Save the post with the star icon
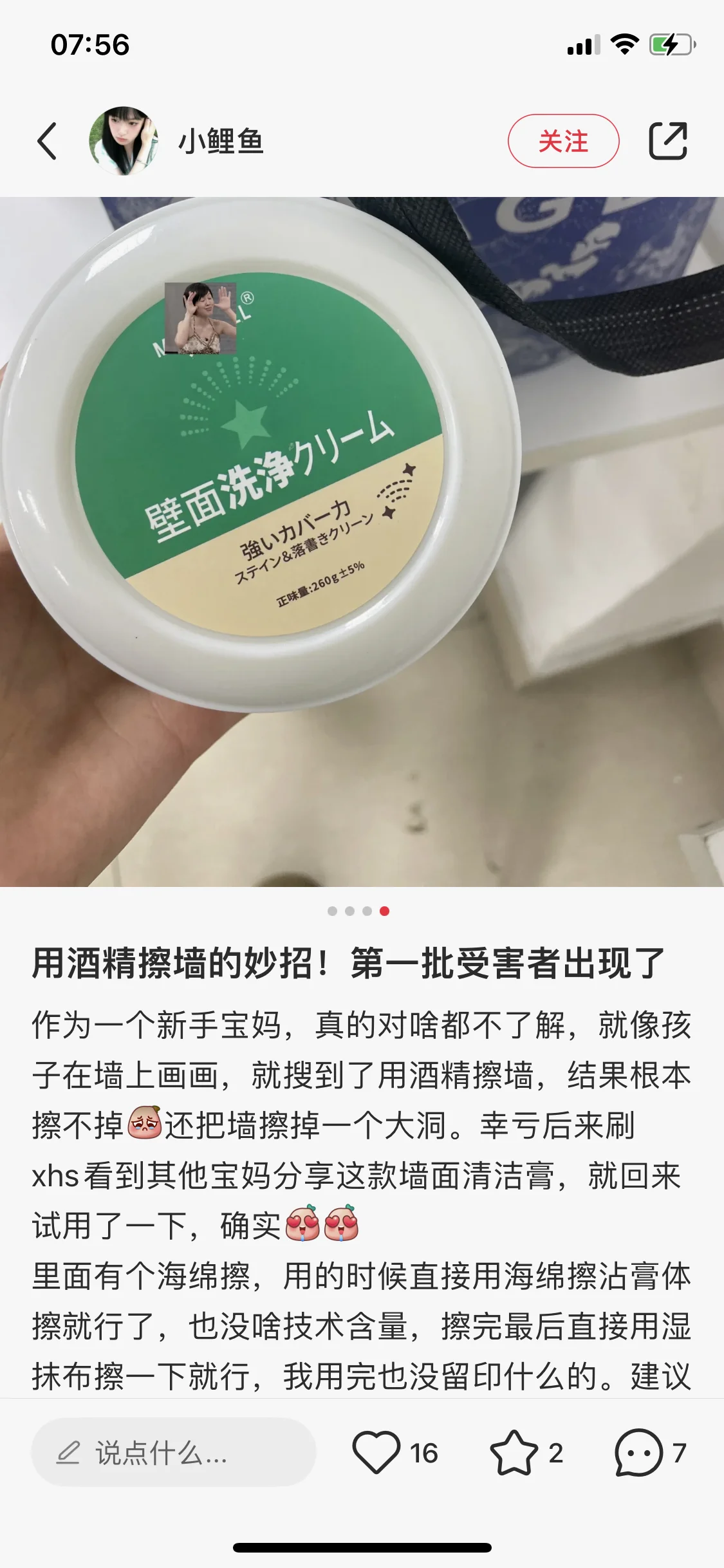The image size is (724, 1568). [514, 1452]
